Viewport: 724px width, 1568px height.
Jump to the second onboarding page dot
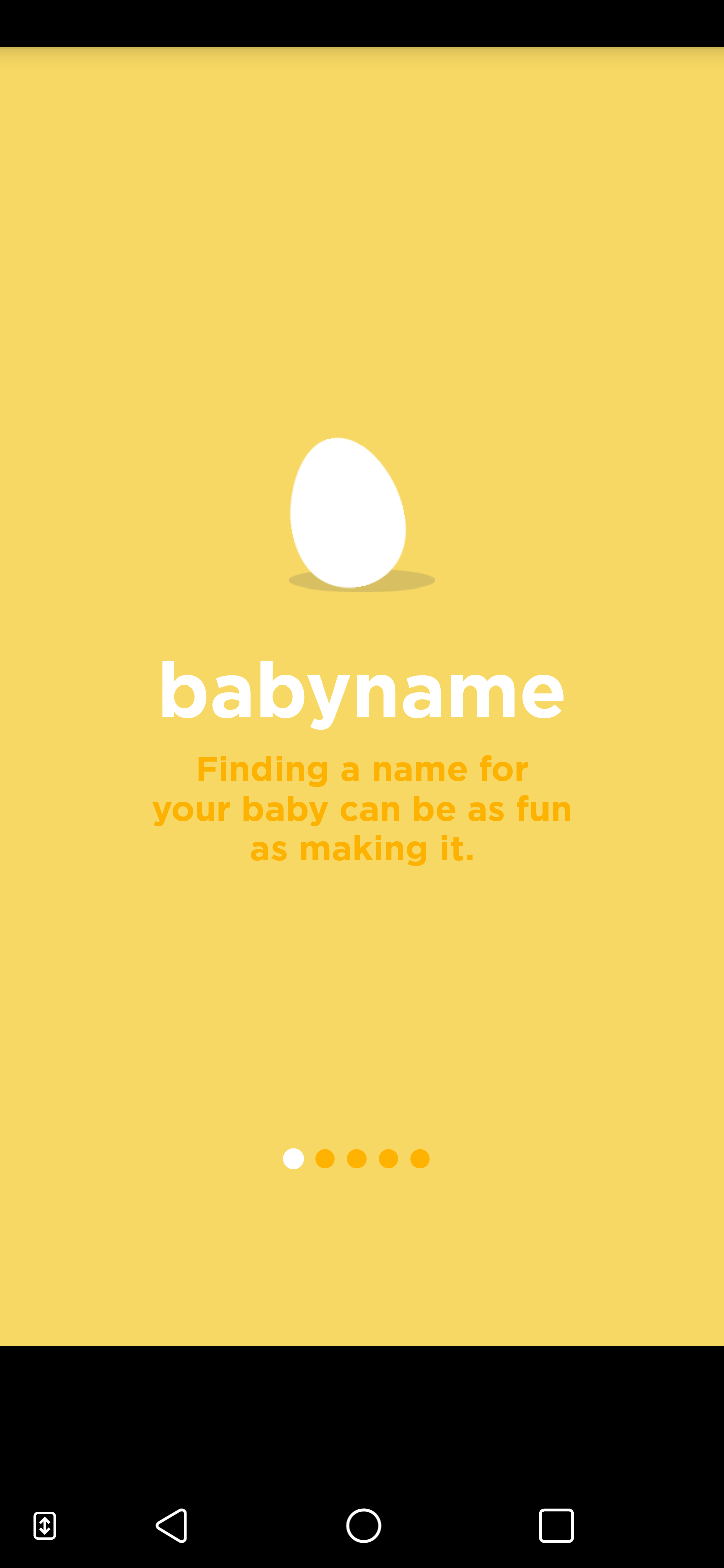pyautogui.click(x=325, y=1158)
